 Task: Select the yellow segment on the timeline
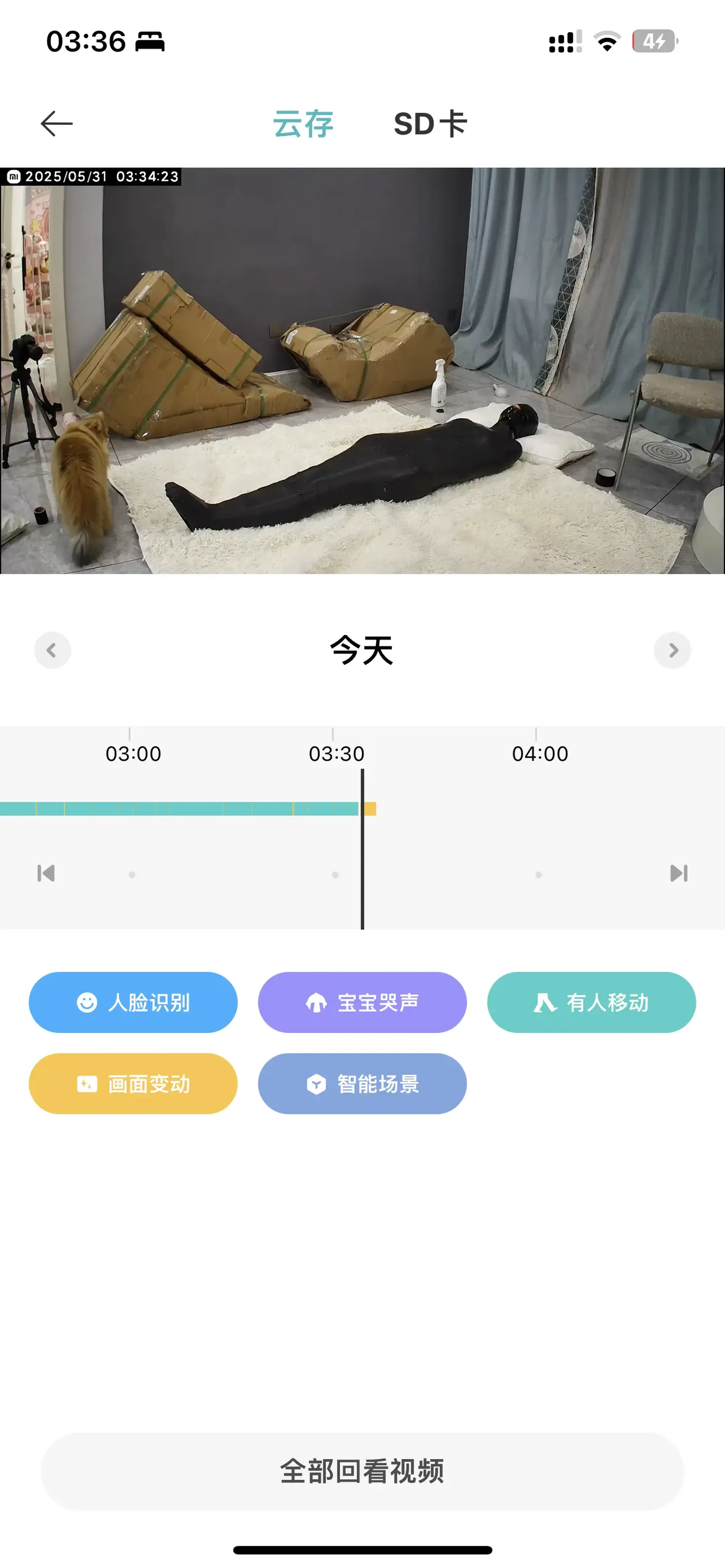coord(370,809)
